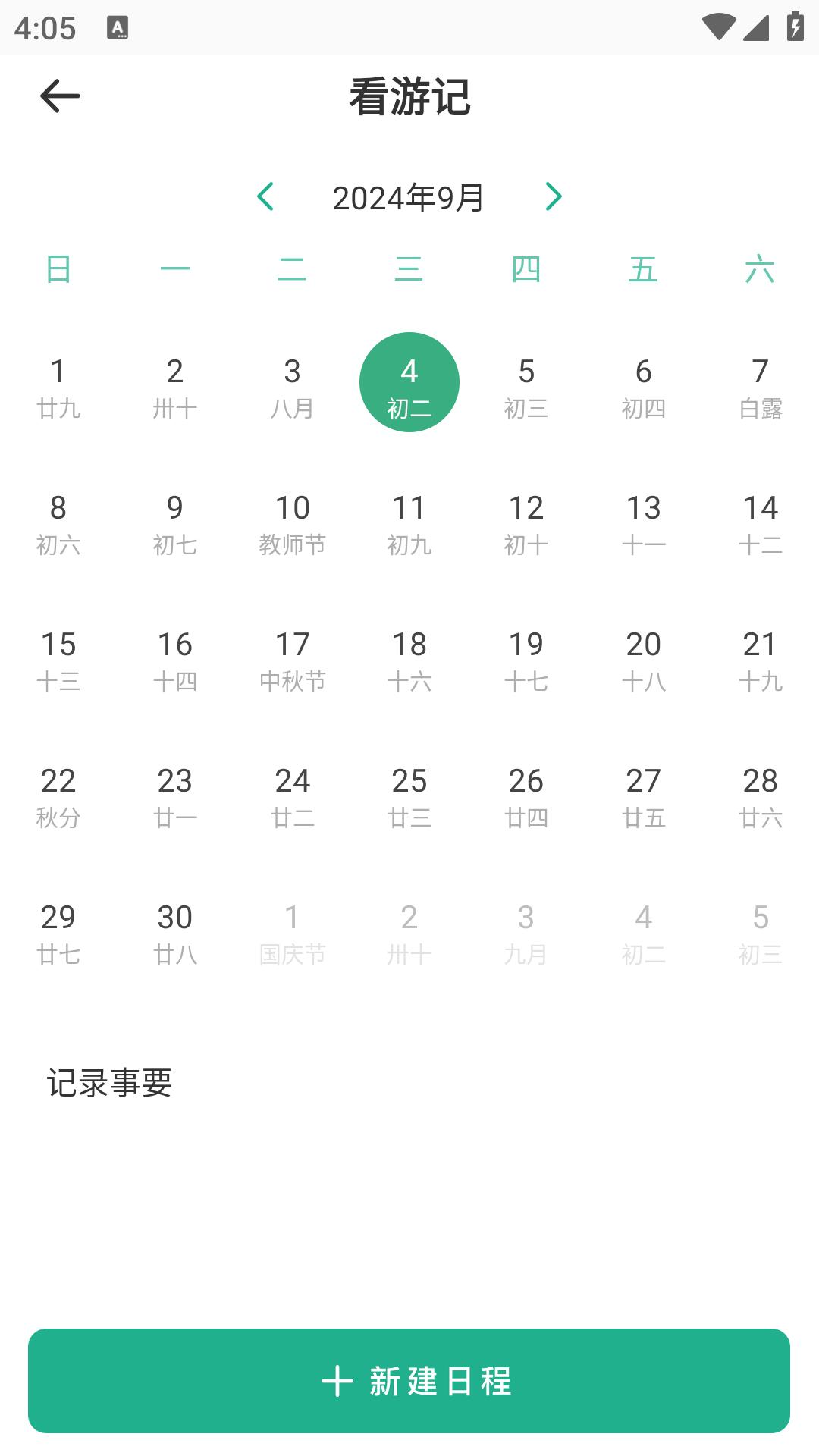This screenshot has height=1456, width=819.
Task: Click the 新建日程 button
Action: [409, 1382]
